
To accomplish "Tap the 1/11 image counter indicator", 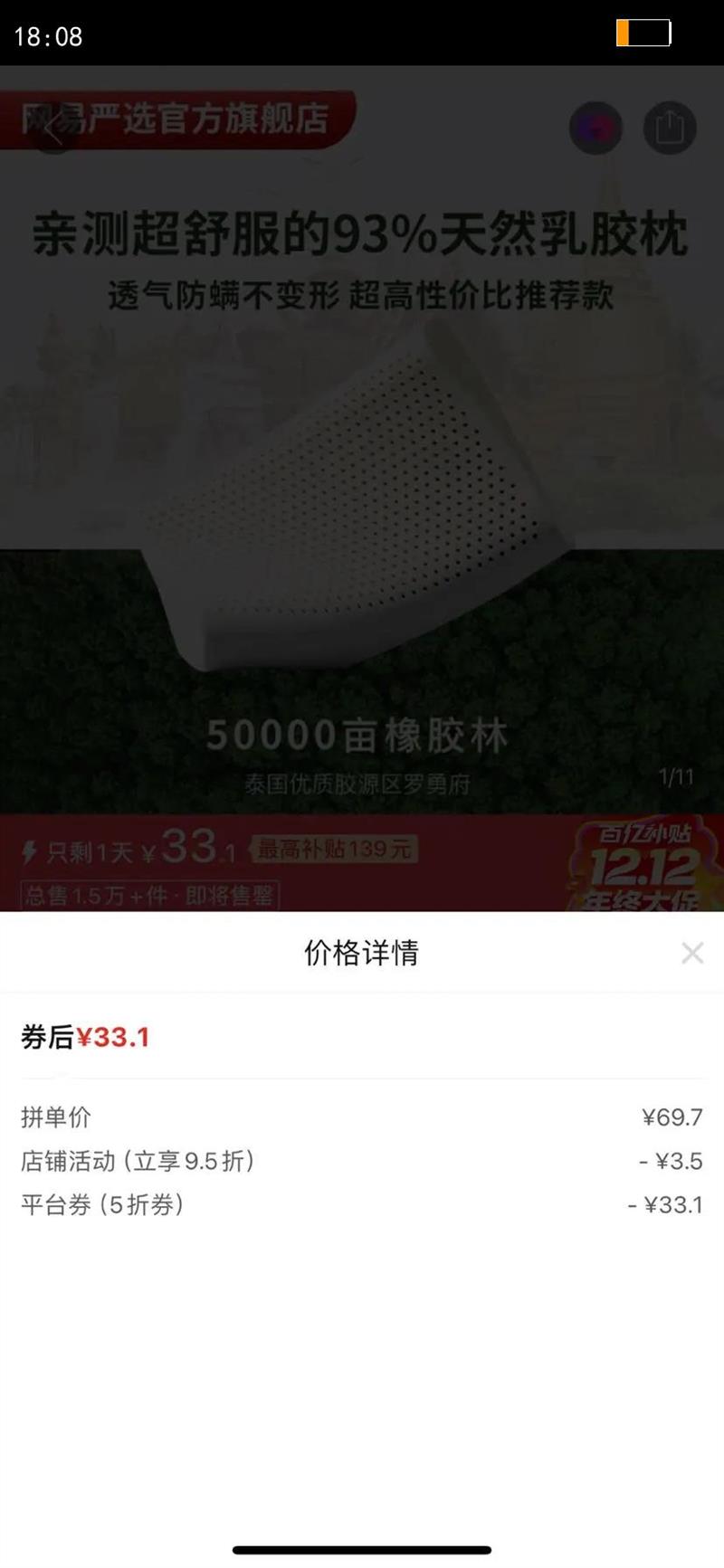I will [673, 774].
